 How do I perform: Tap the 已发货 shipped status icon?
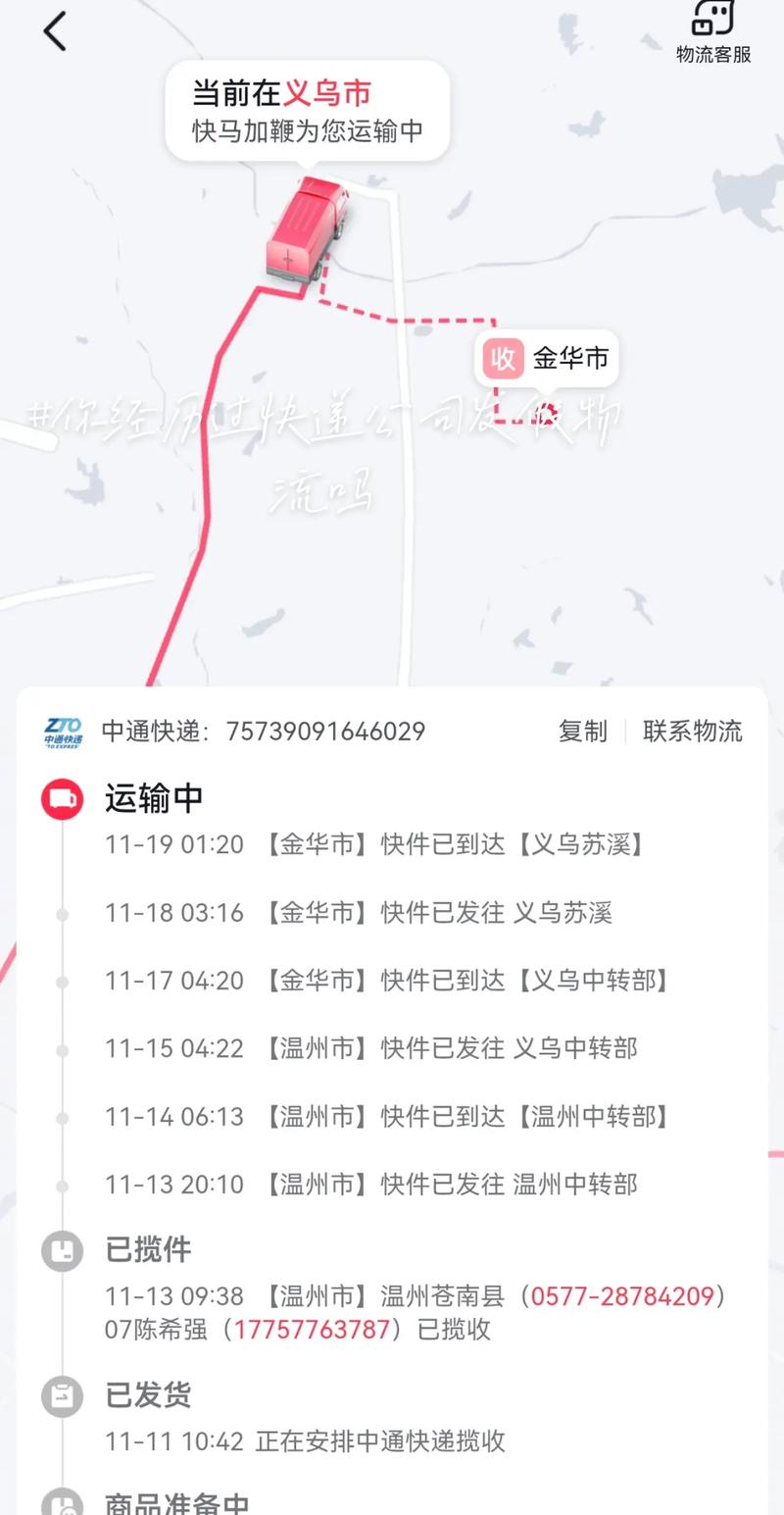tap(61, 1395)
